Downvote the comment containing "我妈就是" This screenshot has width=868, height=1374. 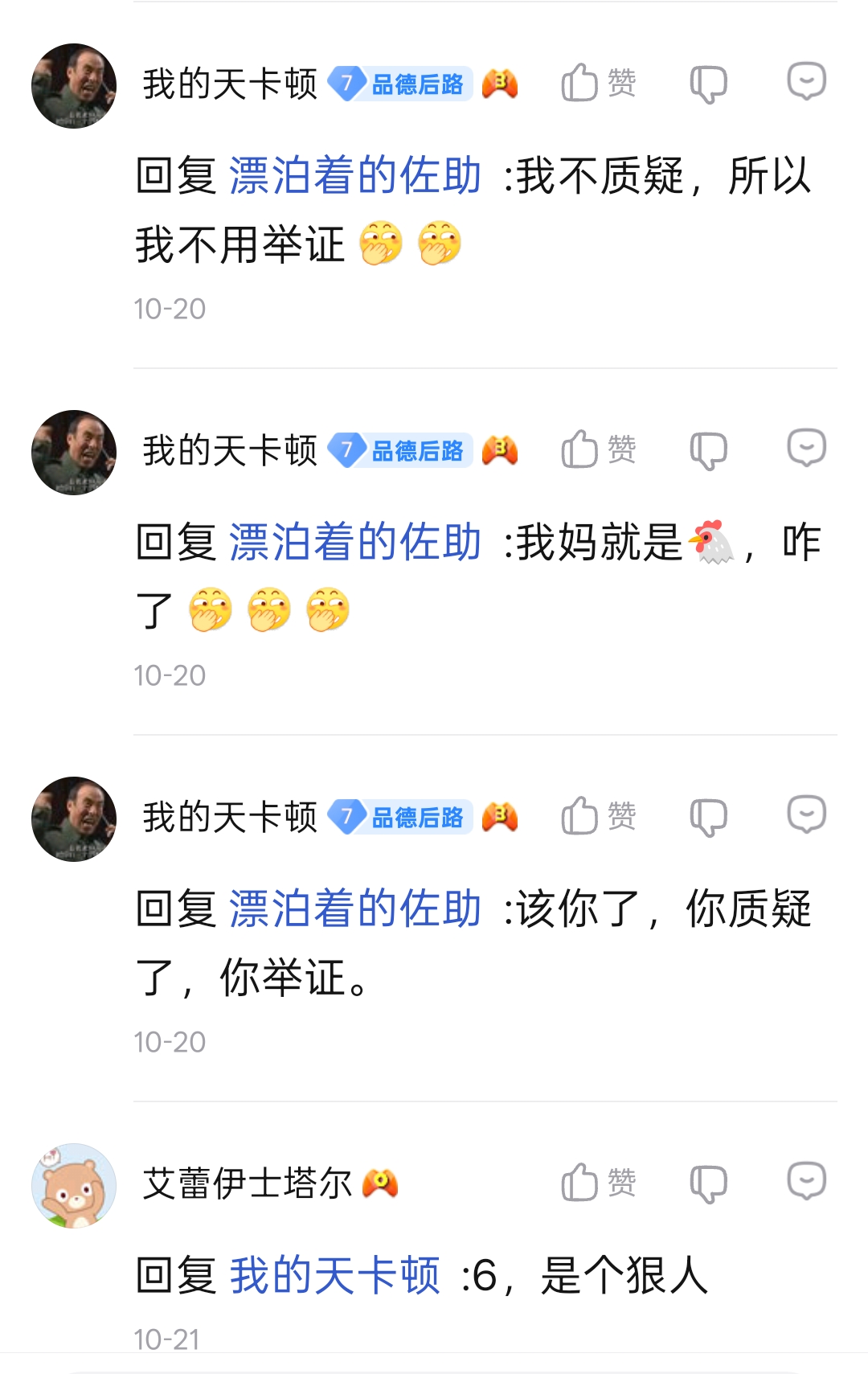(x=708, y=450)
